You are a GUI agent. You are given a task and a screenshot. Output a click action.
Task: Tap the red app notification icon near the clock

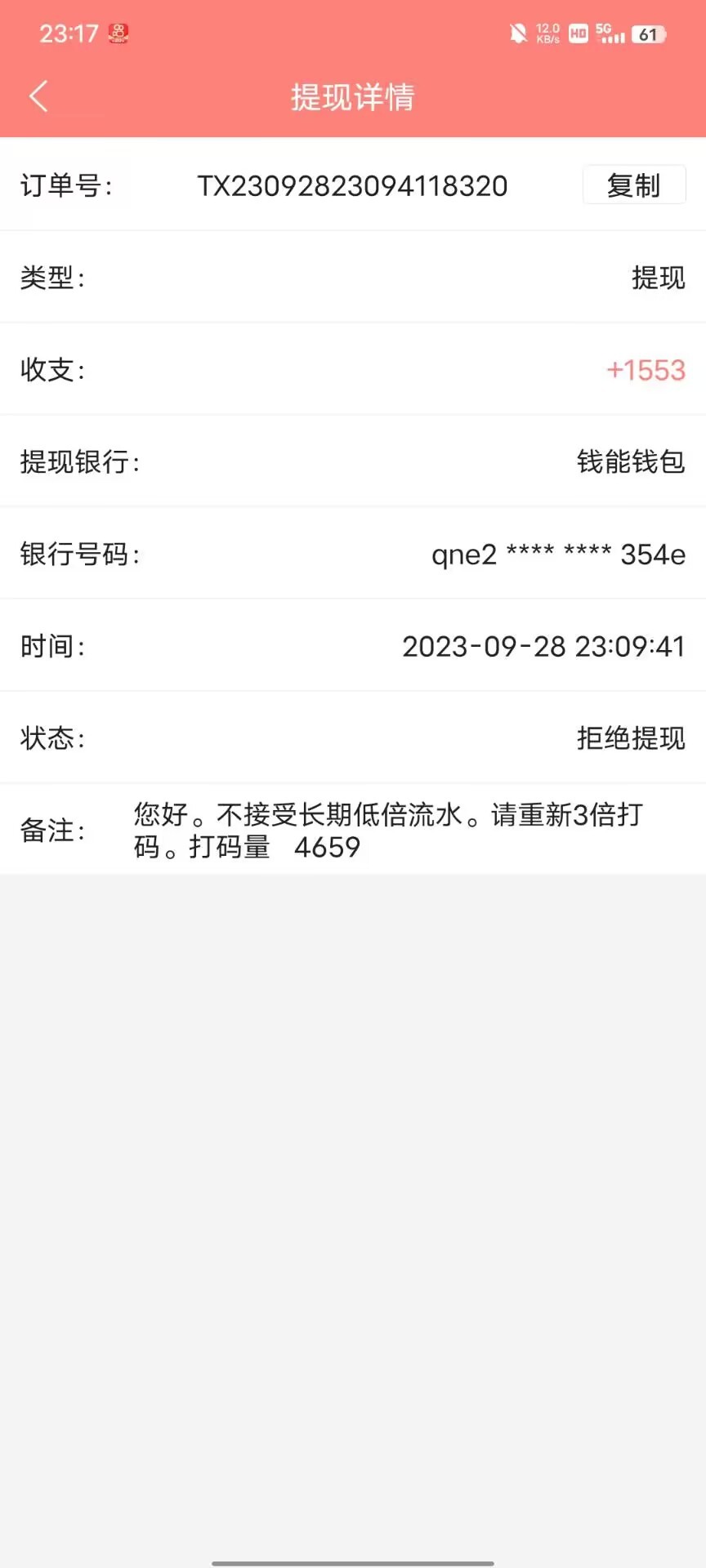click(x=118, y=33)
